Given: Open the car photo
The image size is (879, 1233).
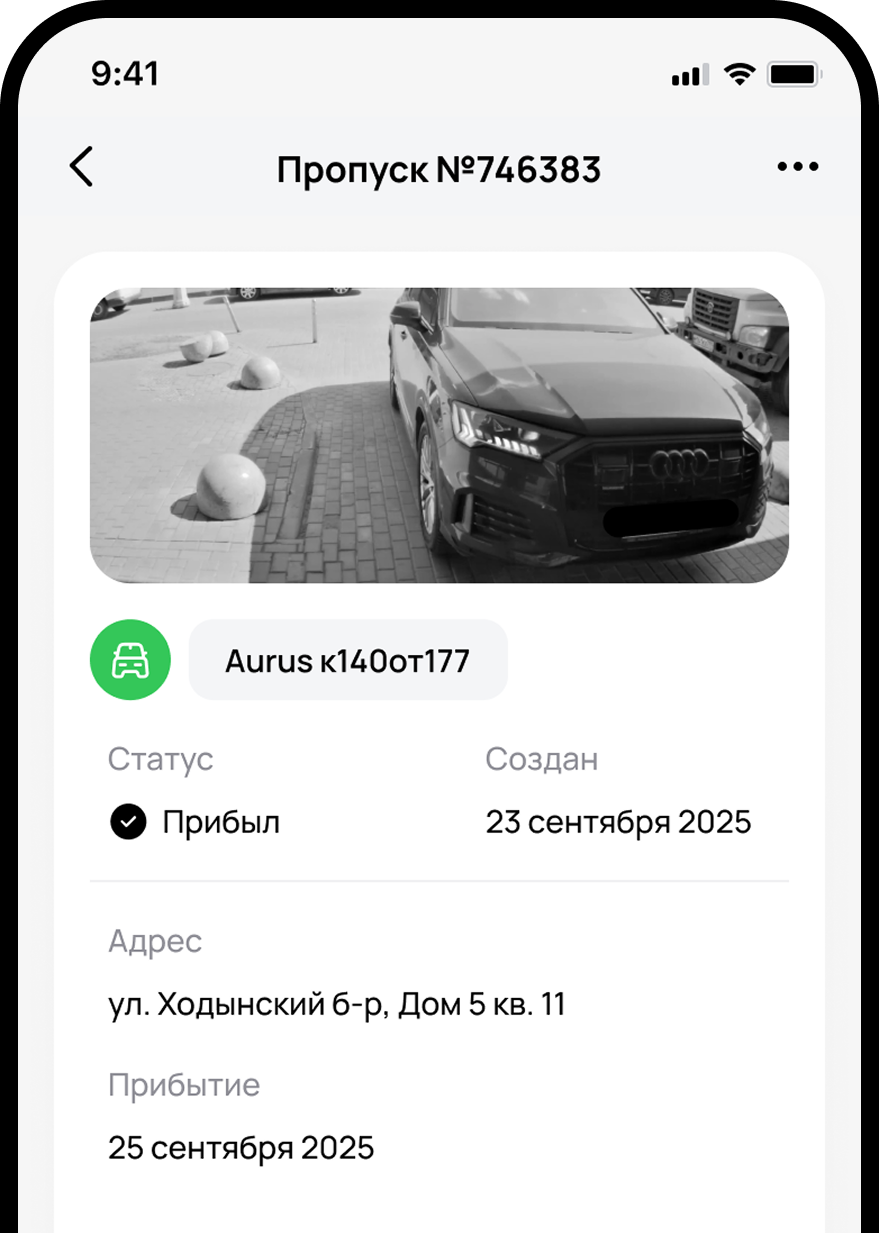Looking at the screenshot, I should pos(439,435).
